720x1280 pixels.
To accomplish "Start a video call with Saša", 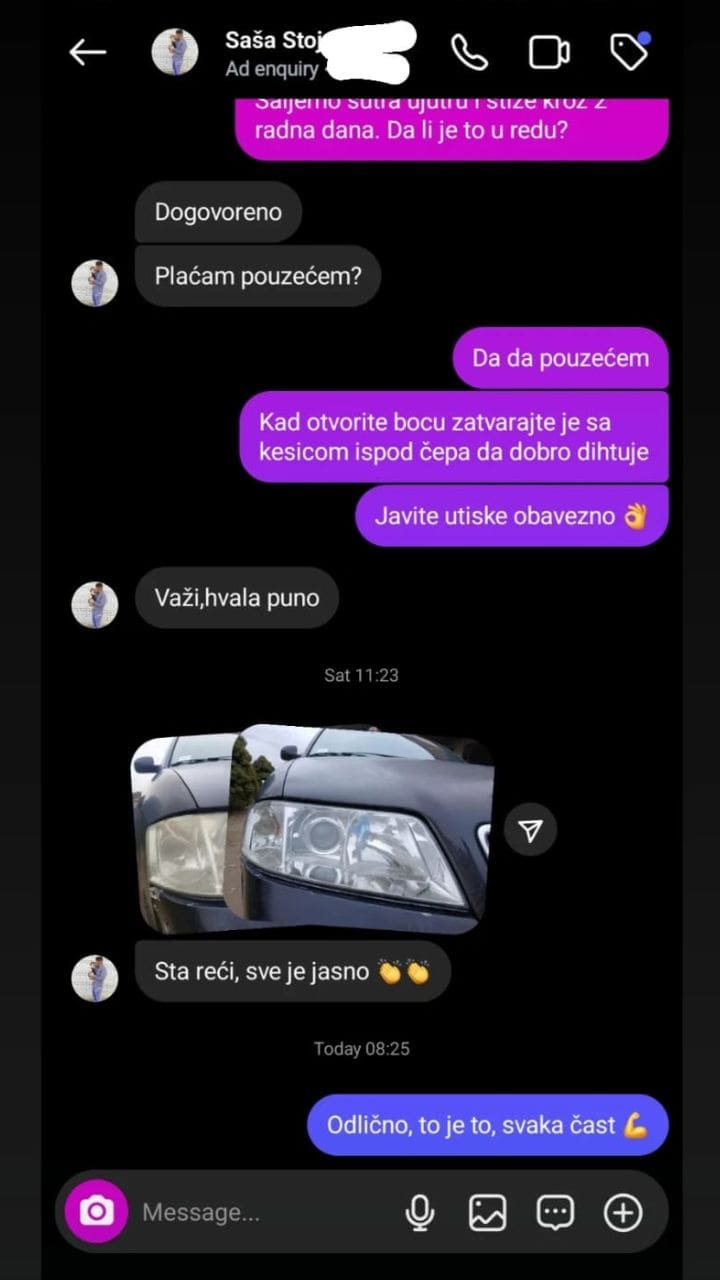I will point(549,52).
